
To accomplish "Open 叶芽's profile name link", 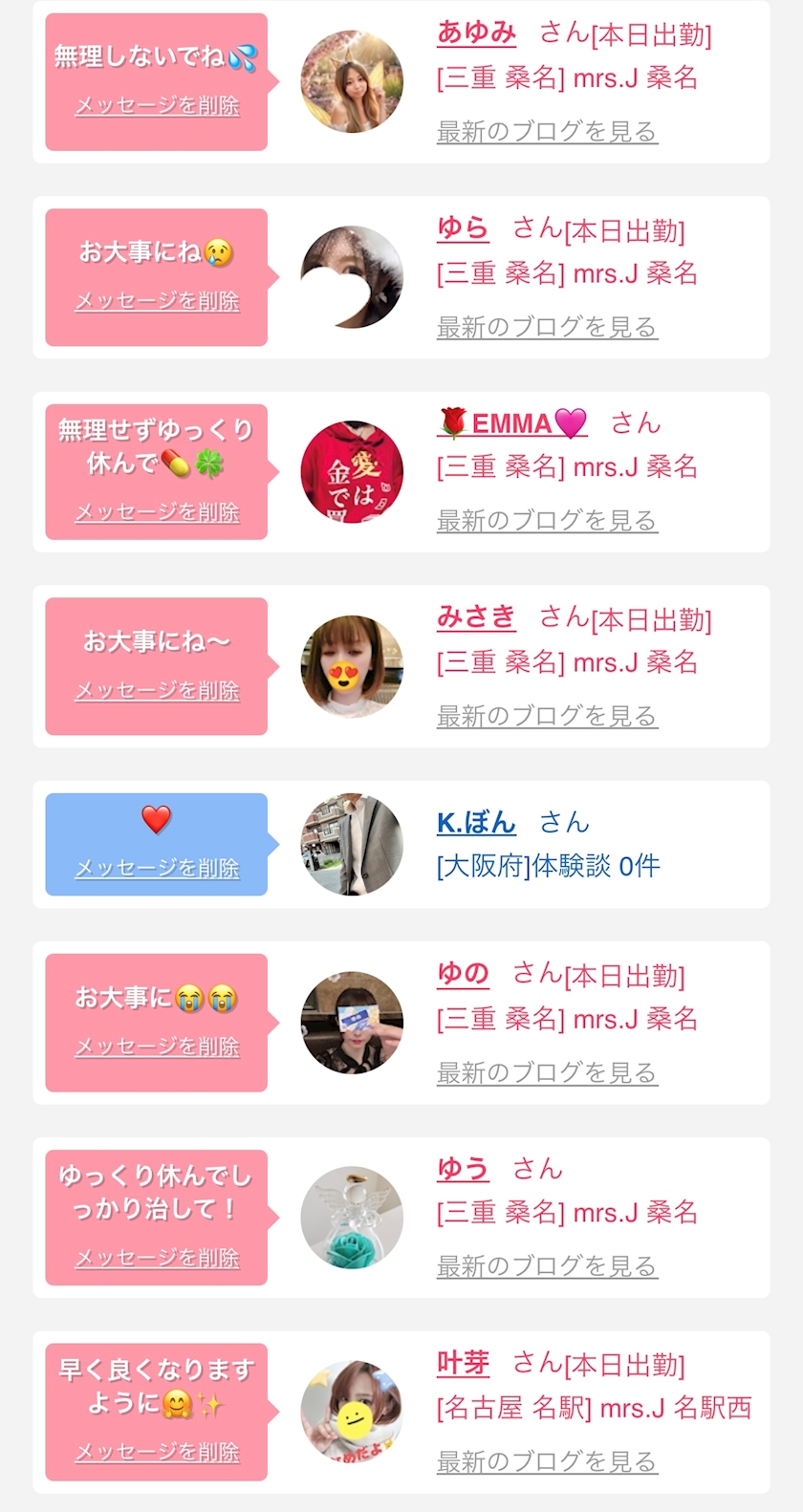I will [x=464, y=1363].
